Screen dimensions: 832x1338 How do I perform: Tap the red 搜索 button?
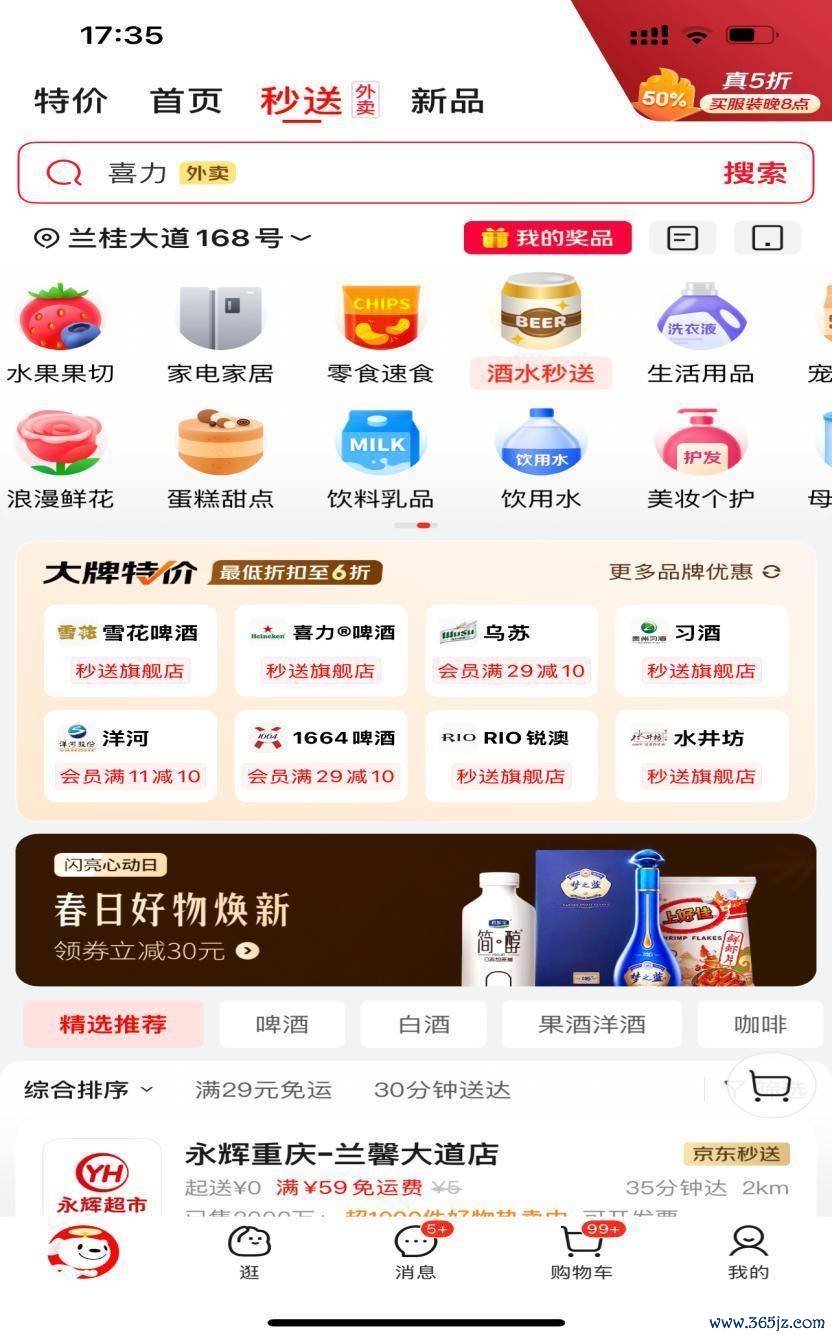(x=755, y=173)
